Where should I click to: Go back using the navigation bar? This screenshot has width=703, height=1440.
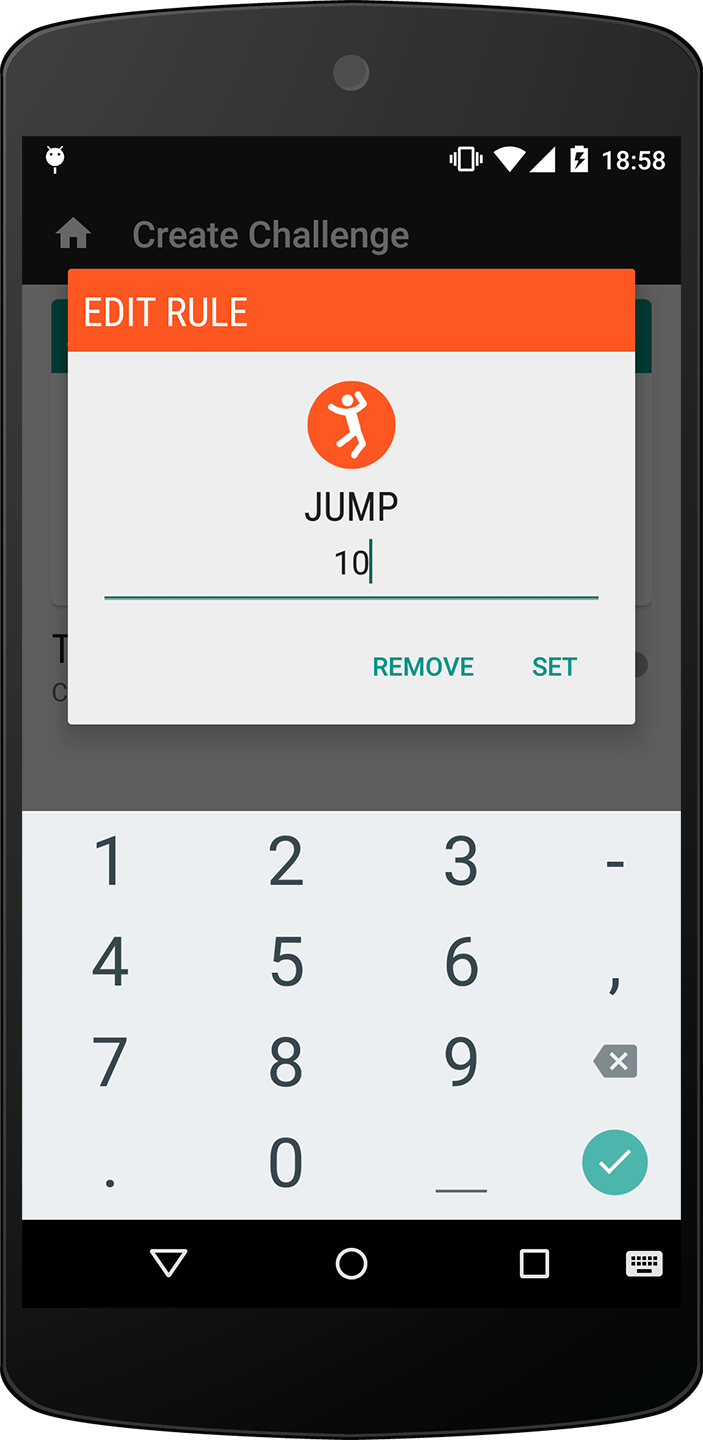pyautogui.click(x=168, y=1264)
